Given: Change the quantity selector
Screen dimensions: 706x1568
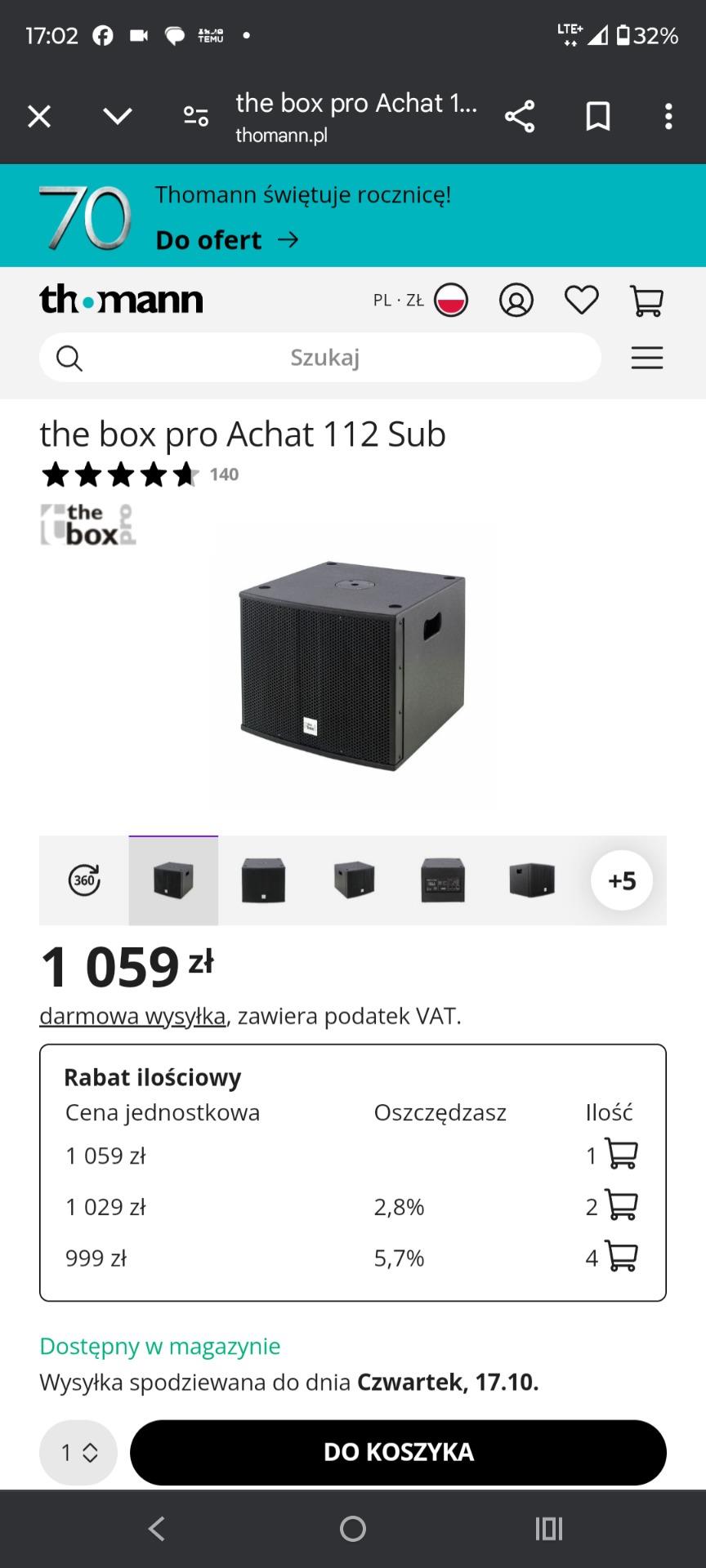Looking at the screenshot, I should pyautogui.click(x=78, y=1452).
